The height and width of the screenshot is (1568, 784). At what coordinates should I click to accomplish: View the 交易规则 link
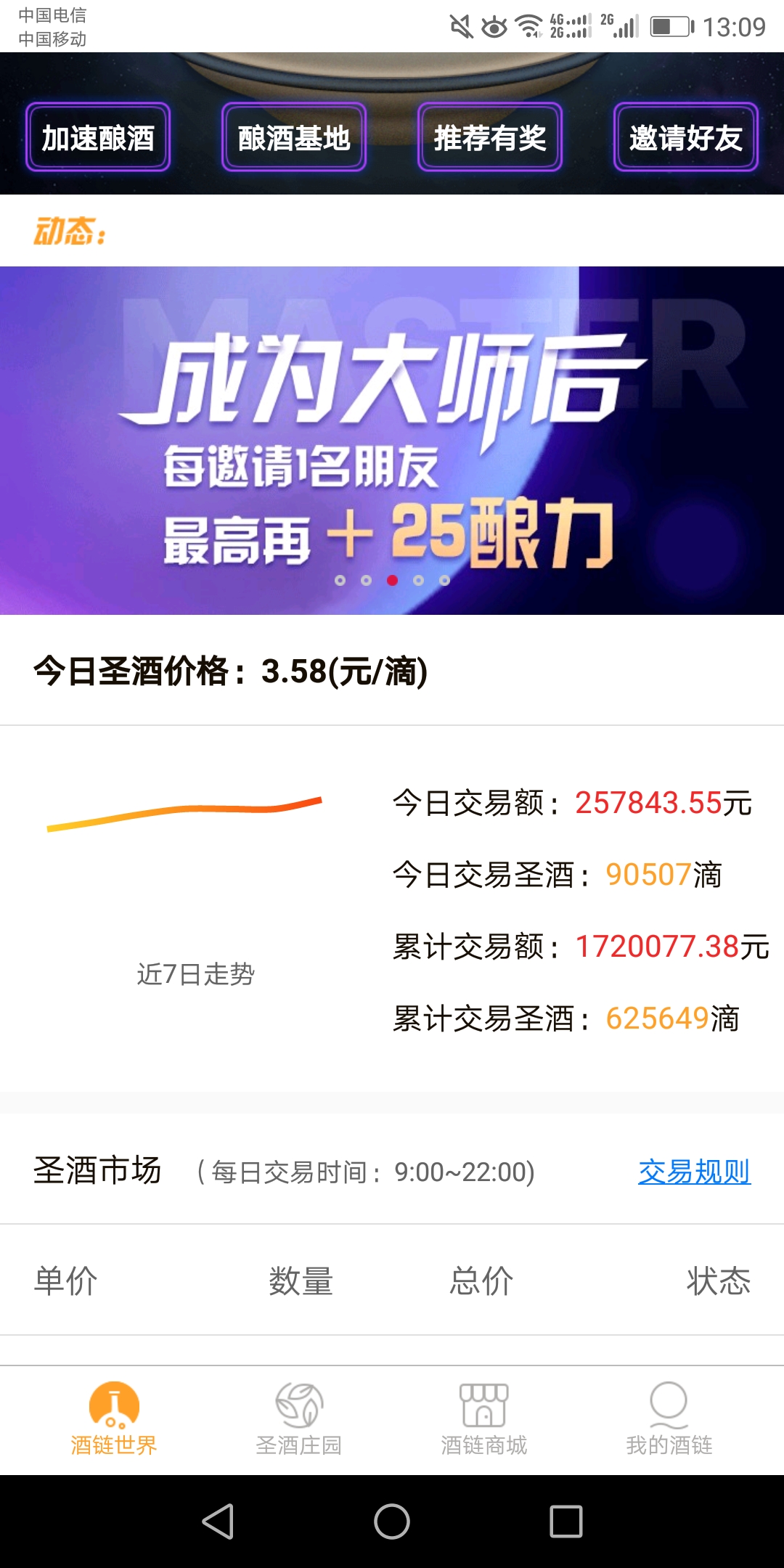[x=694, y=1172]
